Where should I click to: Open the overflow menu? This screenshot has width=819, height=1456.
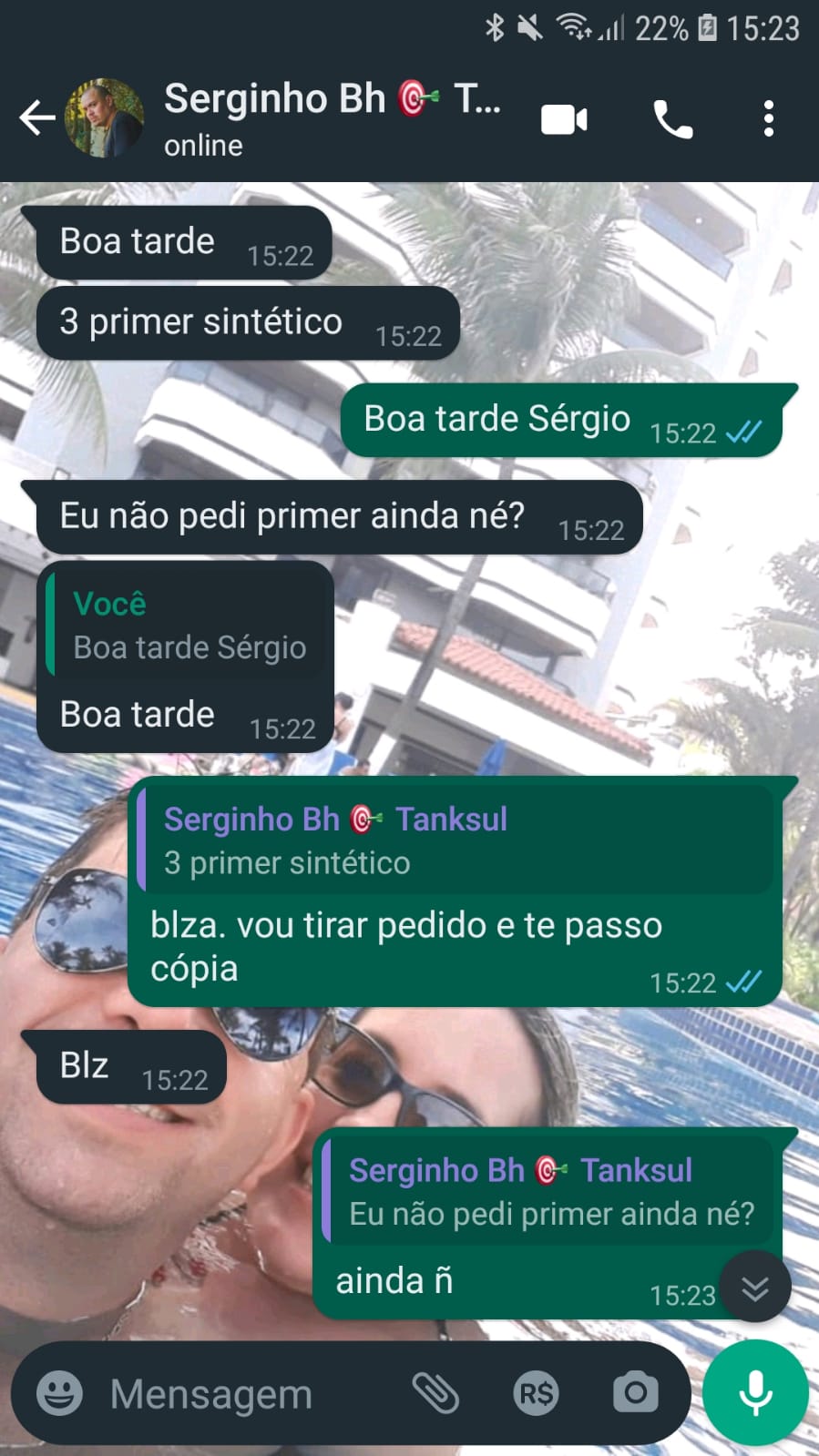coord(768,119)
